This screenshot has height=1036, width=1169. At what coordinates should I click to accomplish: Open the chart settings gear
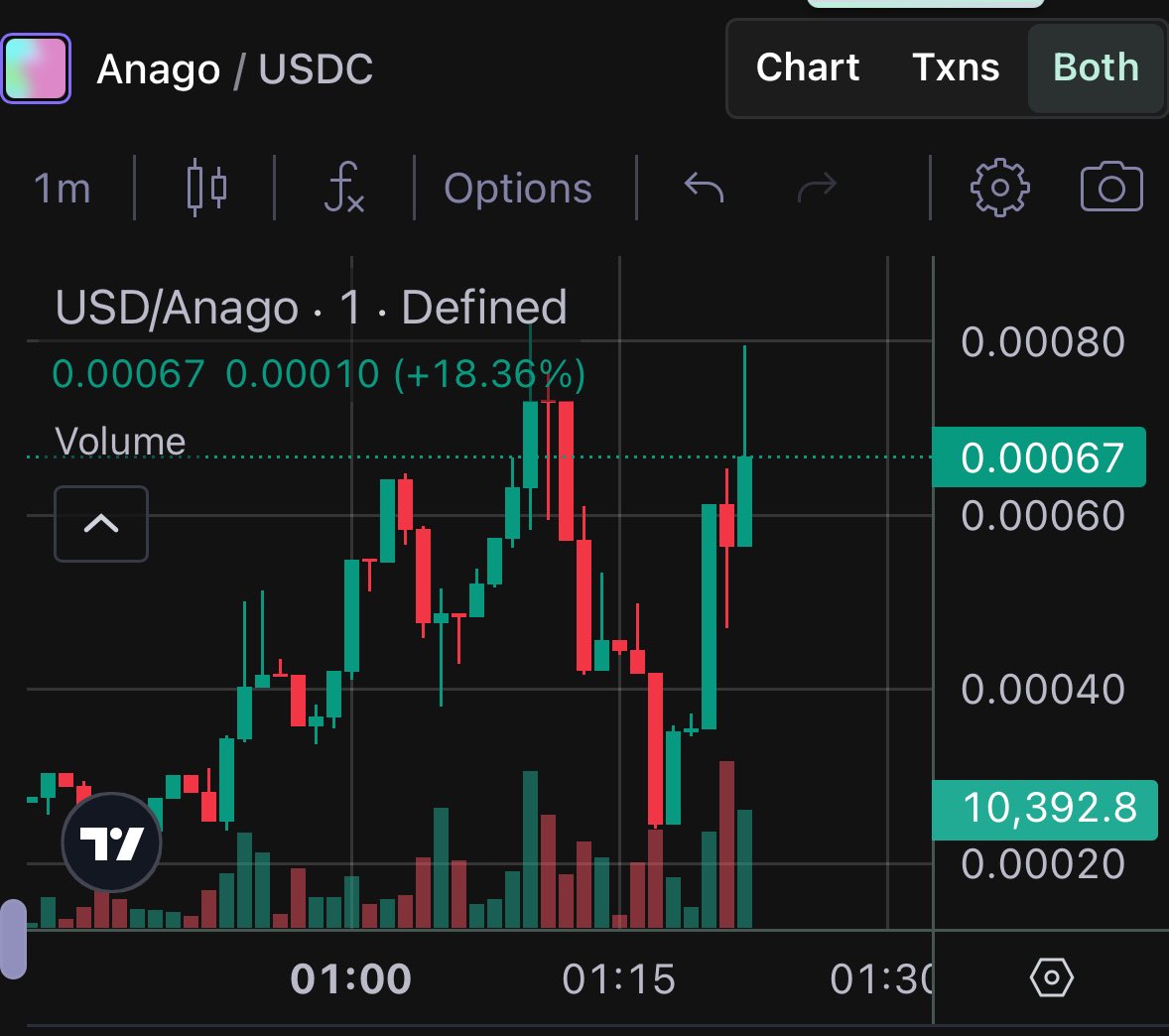[999, 188]
